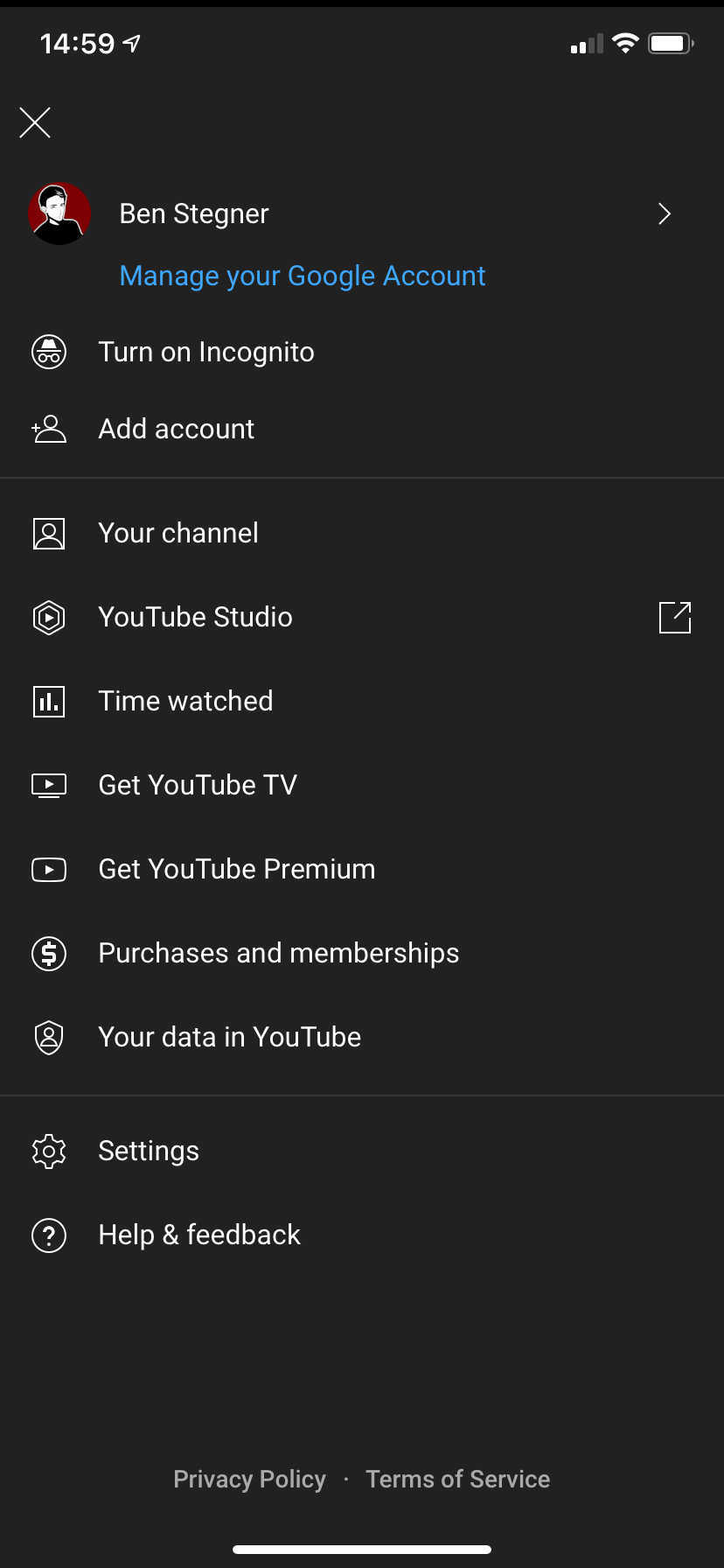Screen dimensions: 724x1568
Task: Click the Add account icon
Action: pyautogui.click(x=49, y=429)
